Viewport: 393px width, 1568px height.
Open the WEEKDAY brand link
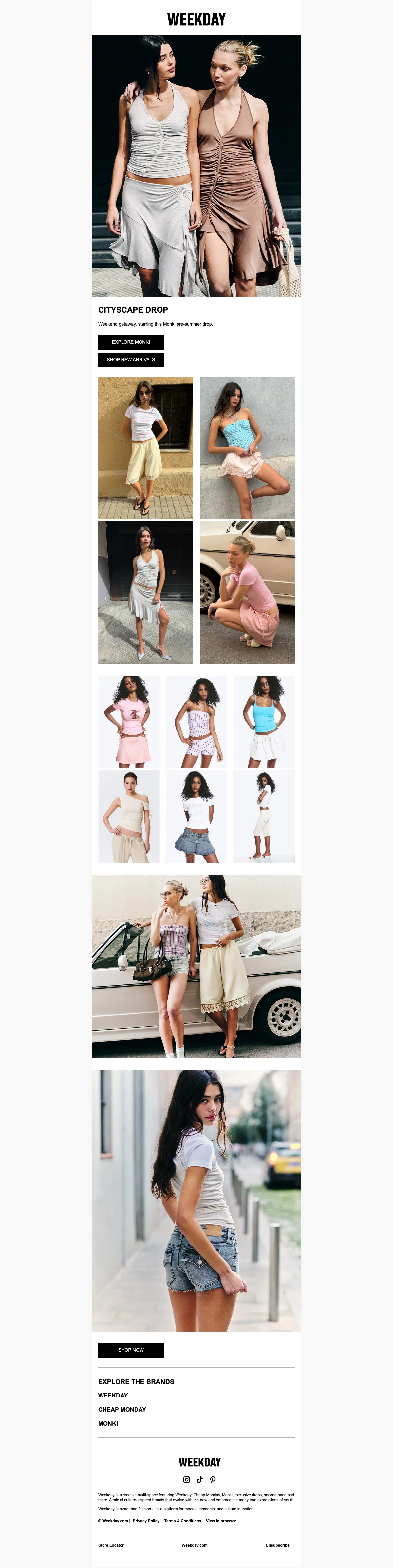click(113, 1395)
